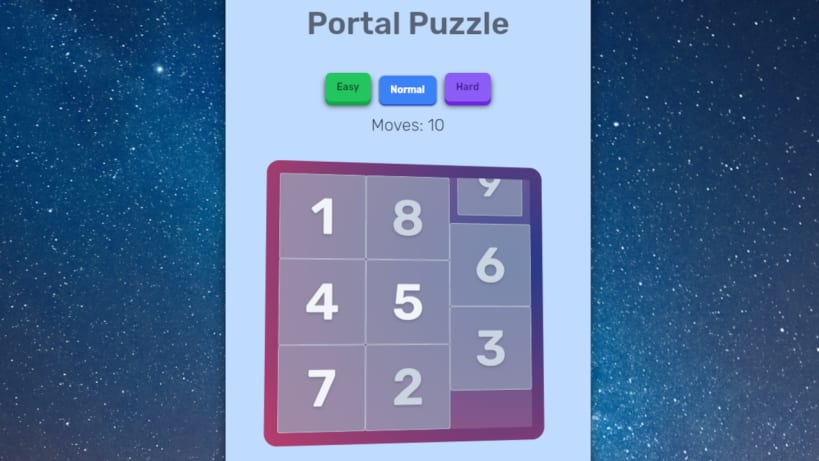Screen dimensions: 819x461
Task: Switch to Normal difficulty
Action: 407,90
